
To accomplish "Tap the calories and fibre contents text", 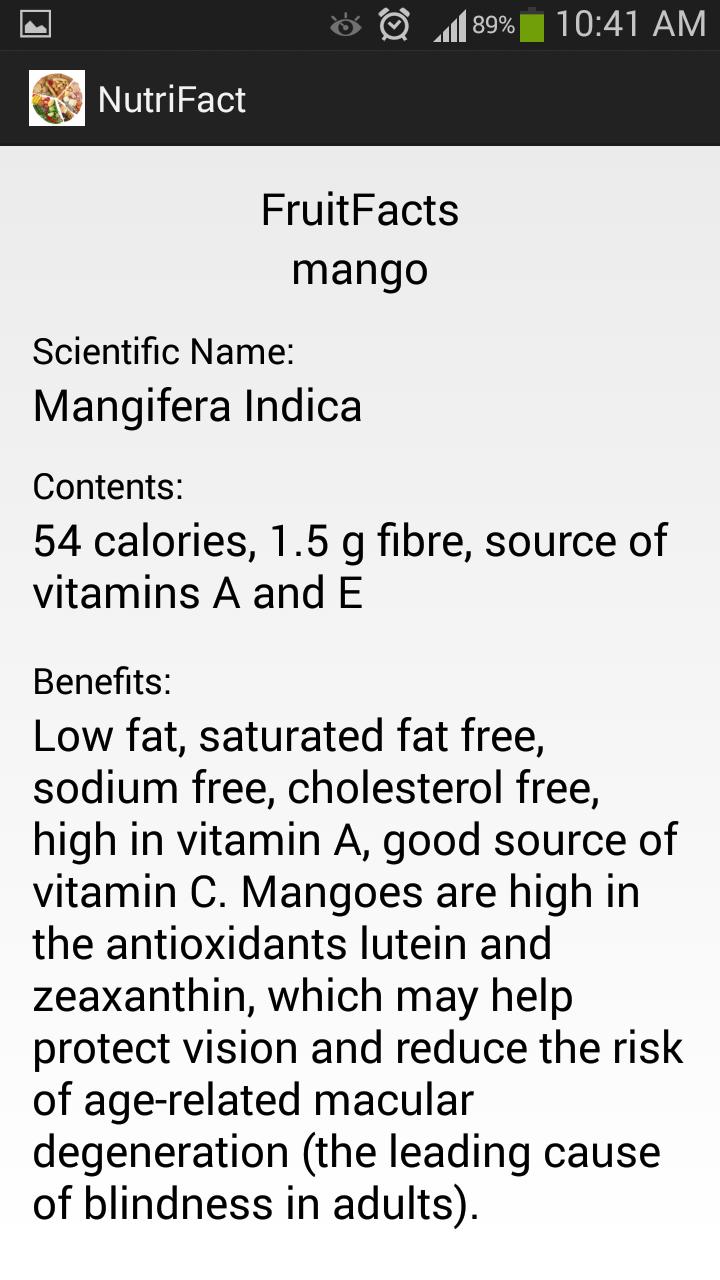I will pyautogui.click(x=351, y=566).
